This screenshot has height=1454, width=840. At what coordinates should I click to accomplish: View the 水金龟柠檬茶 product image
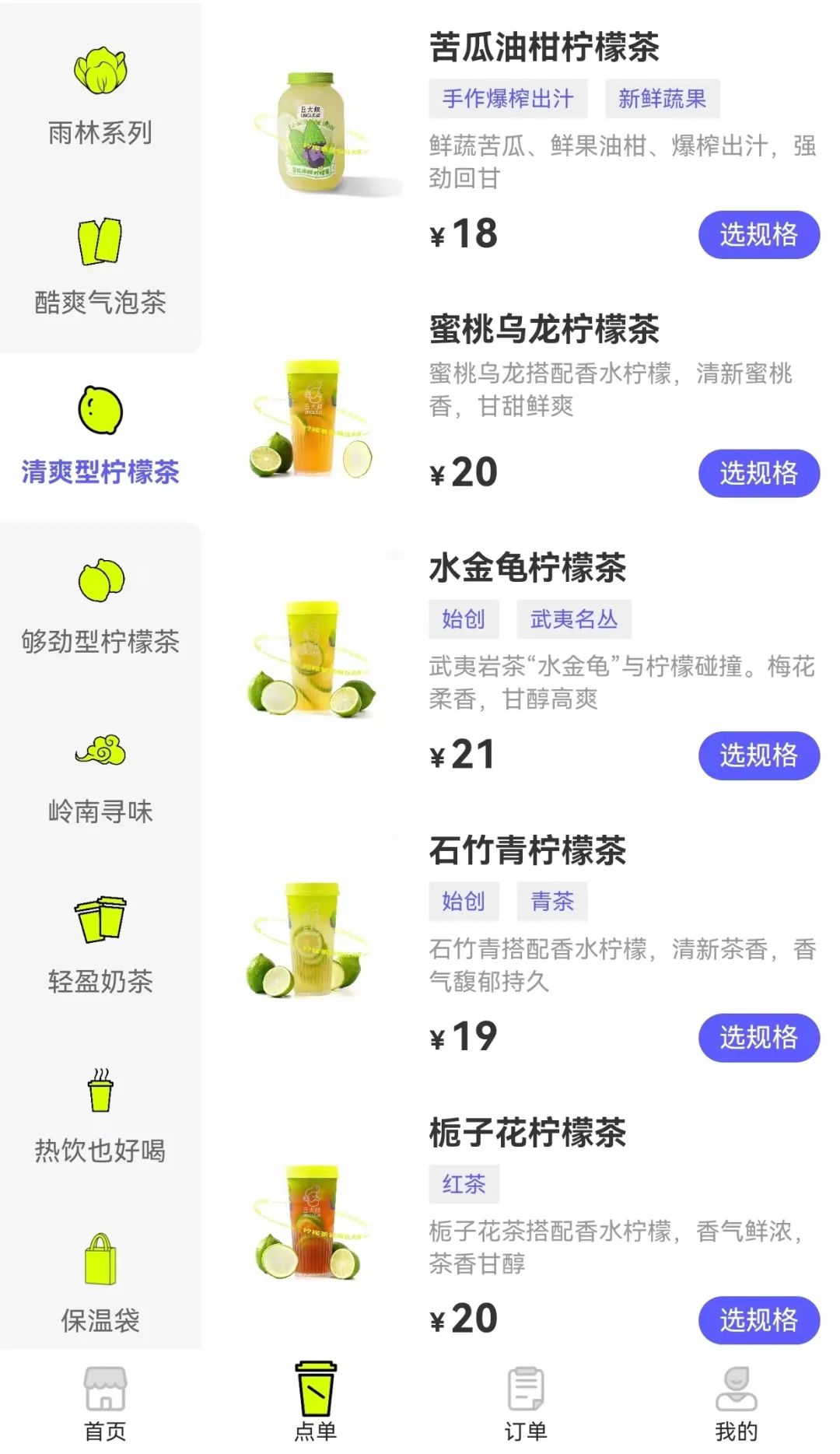point(313,660)
